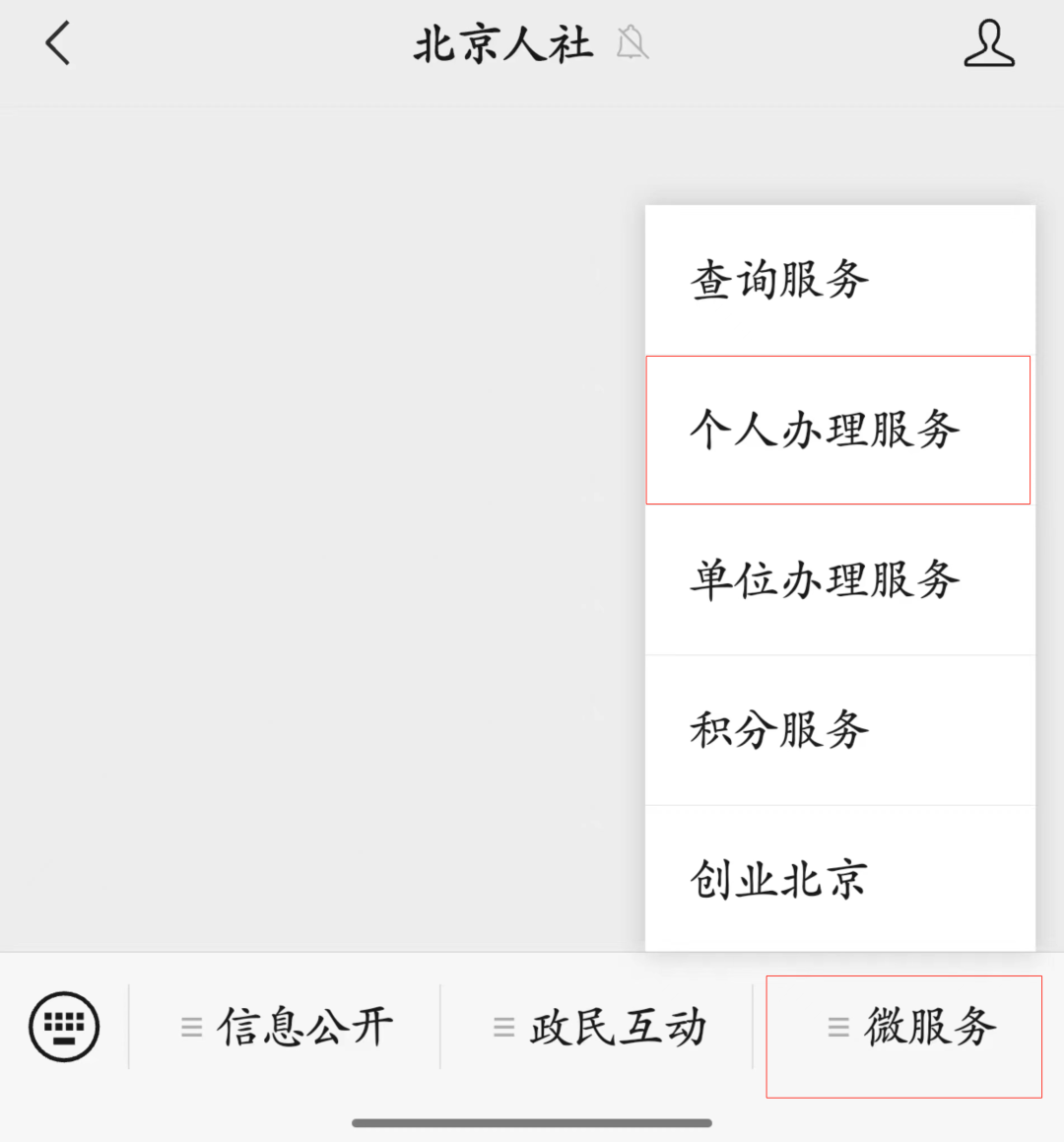Viewport: 1064px width, 1142px height.
Task: Go back using the back arrow
Action: coord(58,44)
